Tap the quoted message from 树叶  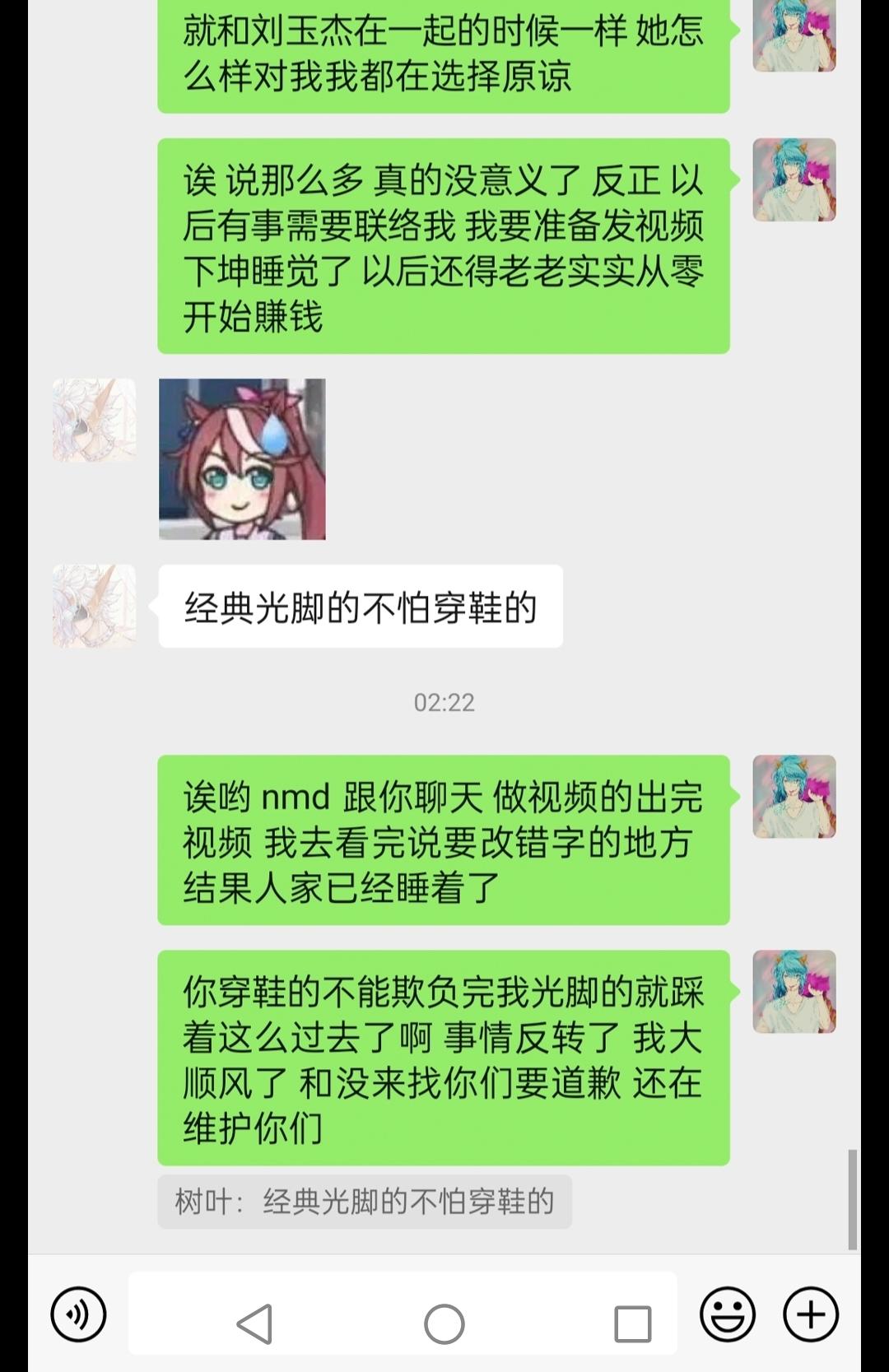364,1202
